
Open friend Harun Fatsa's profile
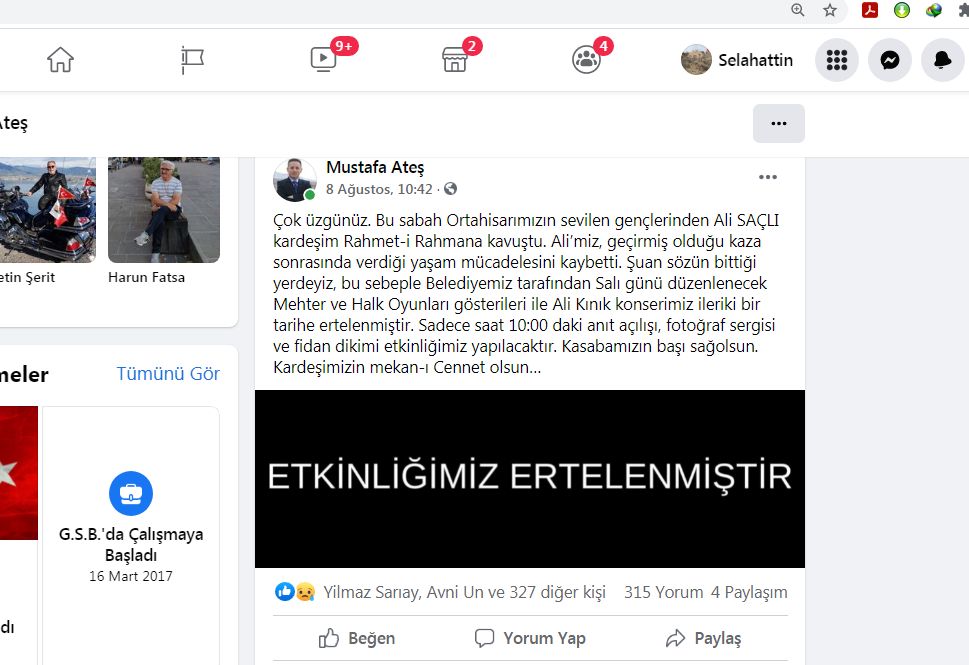(x=146, y=277)
